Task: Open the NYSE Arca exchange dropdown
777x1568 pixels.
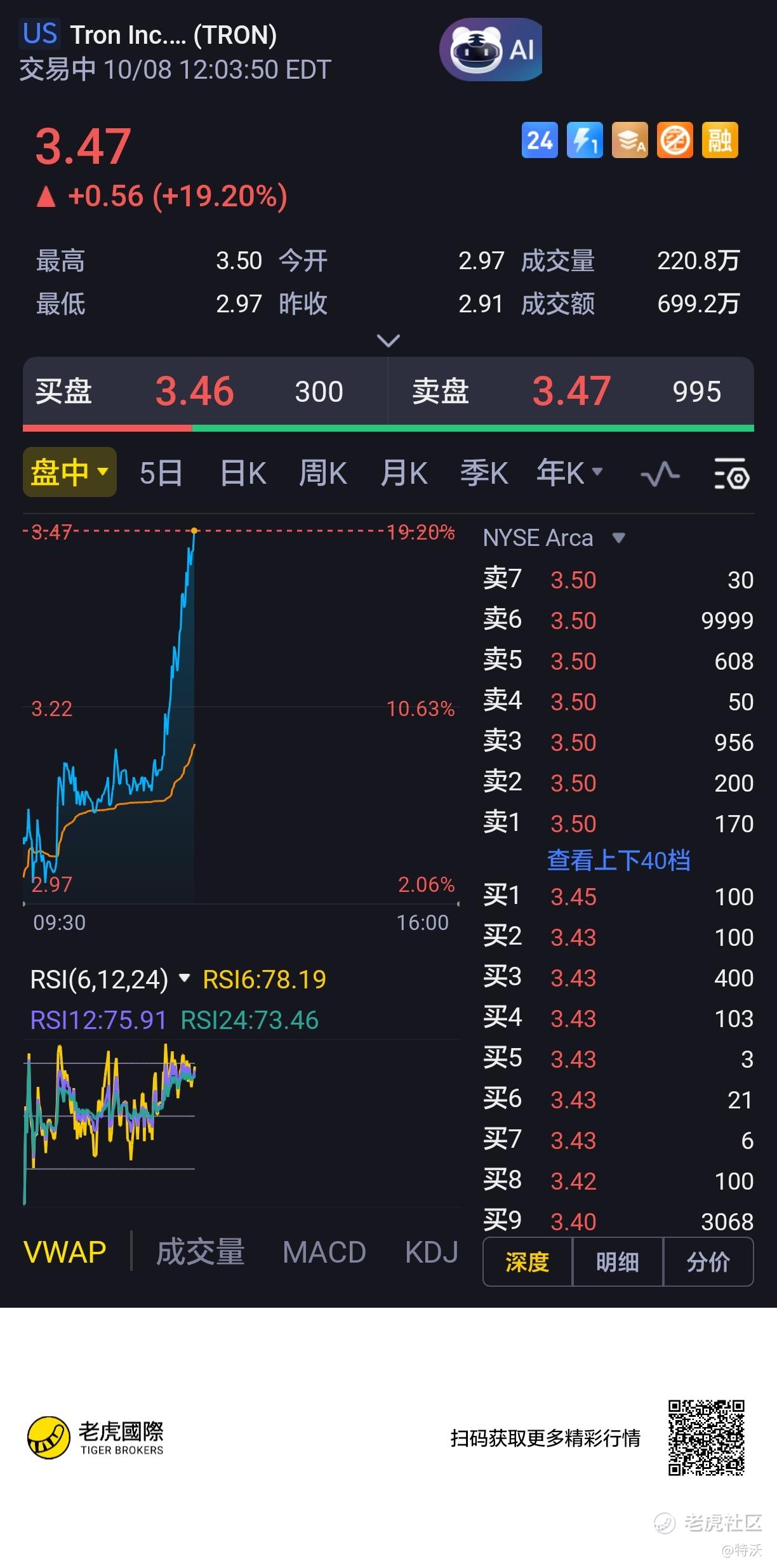Action: coord(554,538)
